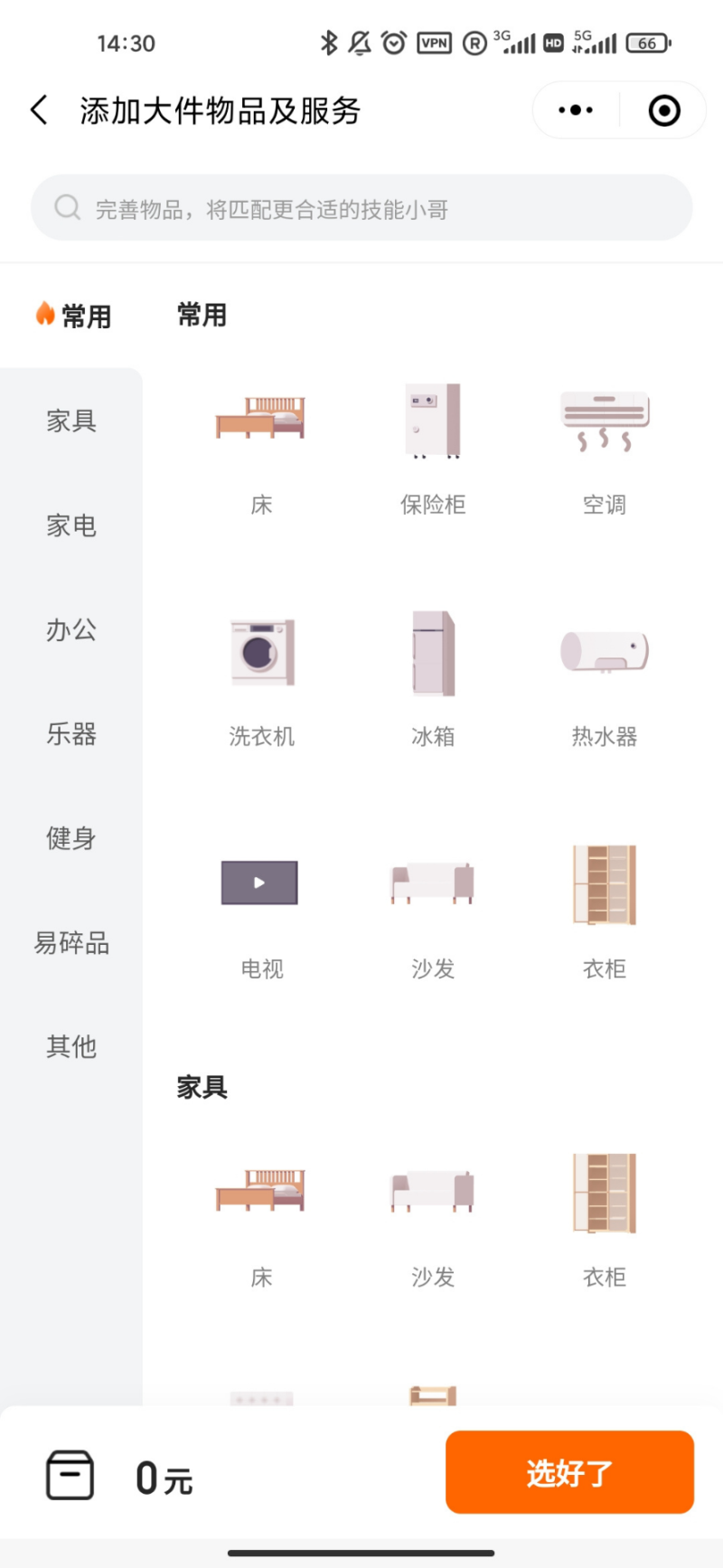Open the 办公 category
This screenshot has width=723, height=1568.
click(71, 629)
